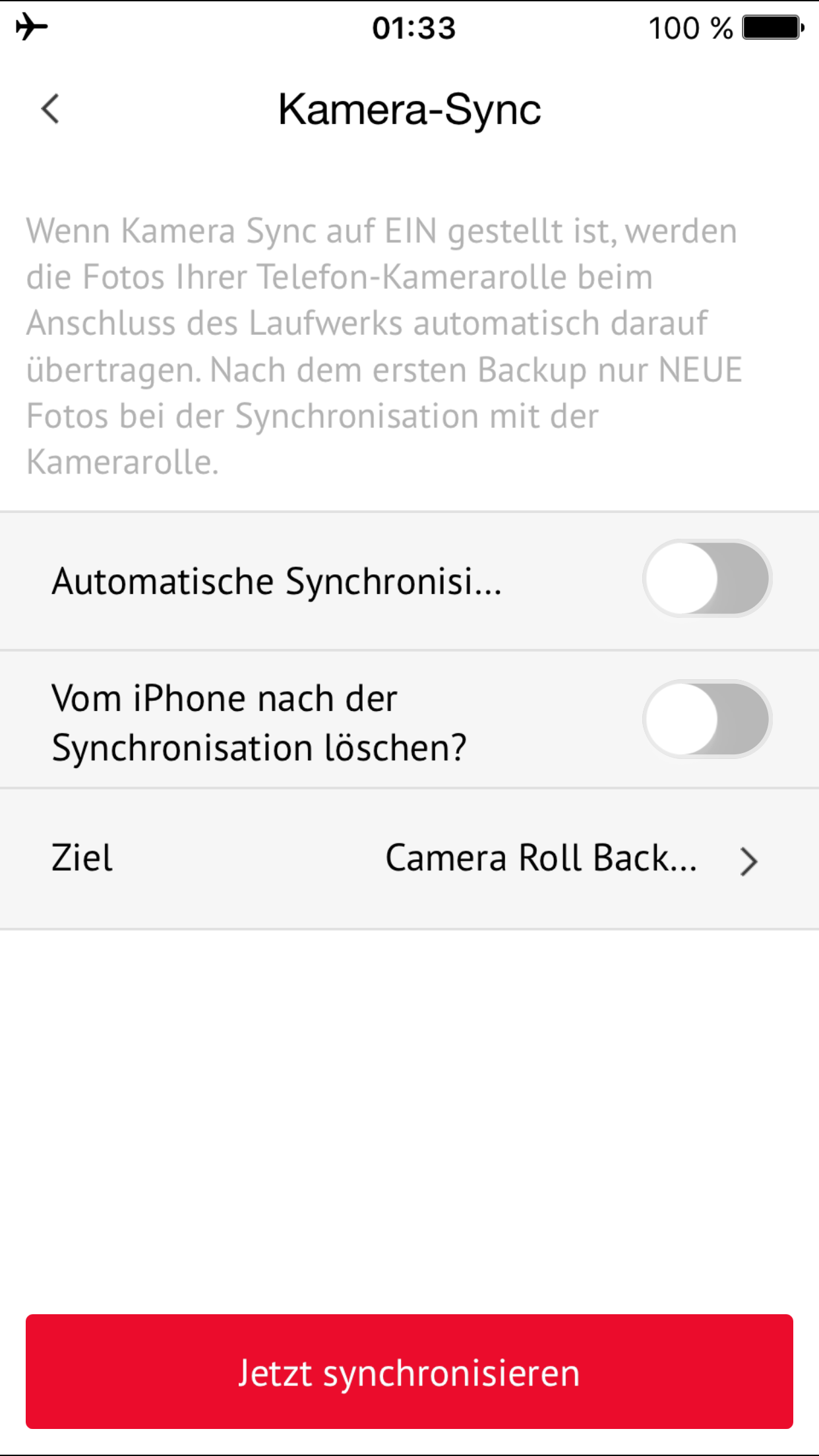Screen dimensions: 819x1456
Task: Open the Ziel destination row
Action: 409,859
